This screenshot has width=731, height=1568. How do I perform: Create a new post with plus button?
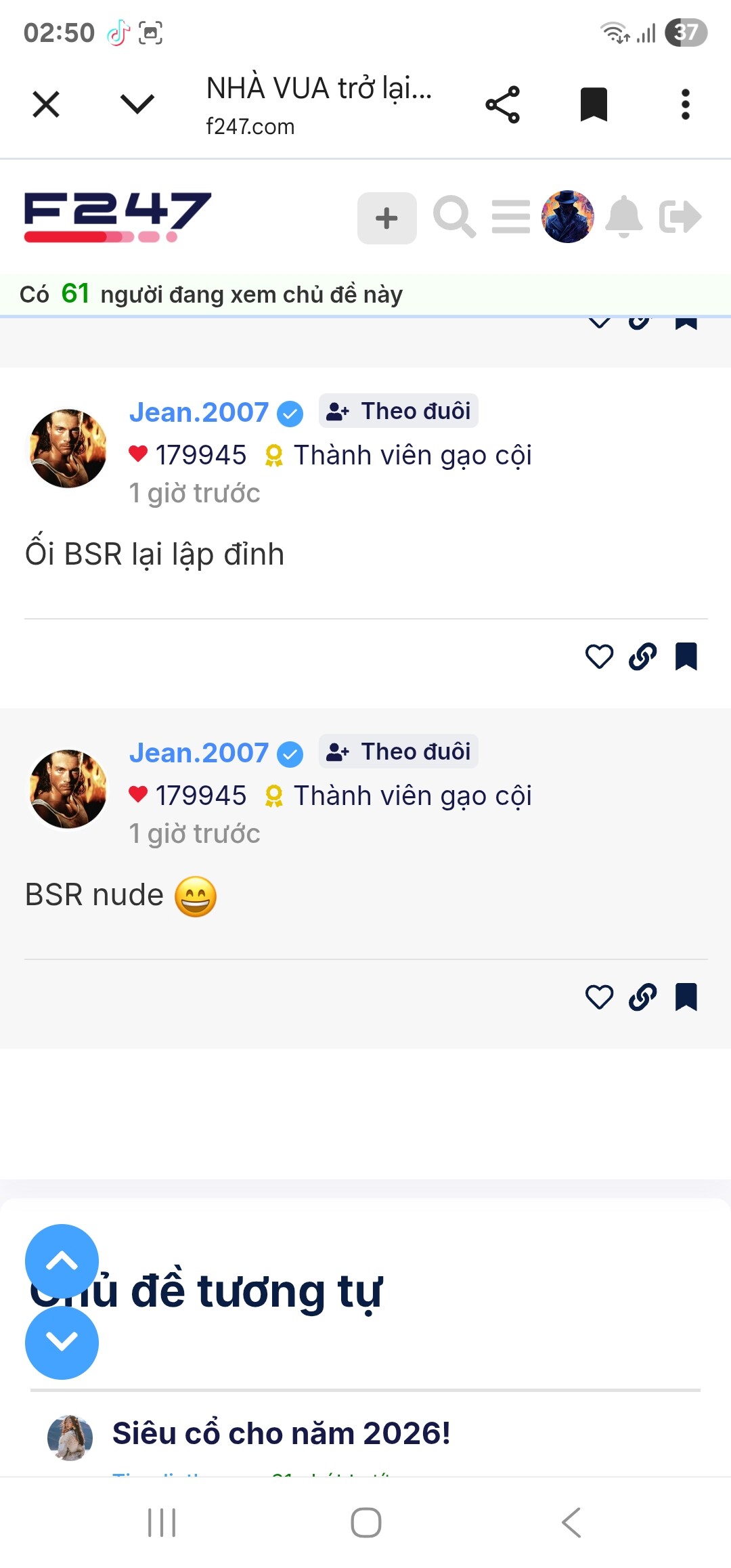(x=386, y=218)
